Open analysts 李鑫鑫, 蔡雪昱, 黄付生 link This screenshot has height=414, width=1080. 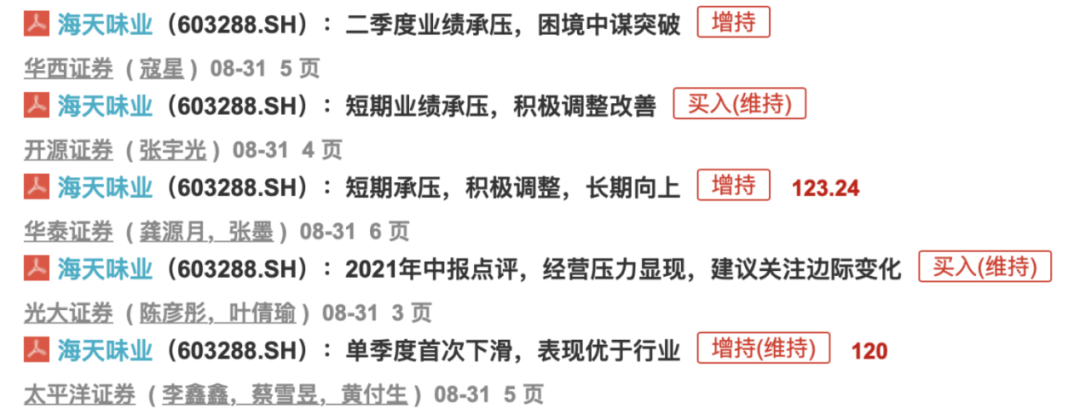[x=277, y=396]
